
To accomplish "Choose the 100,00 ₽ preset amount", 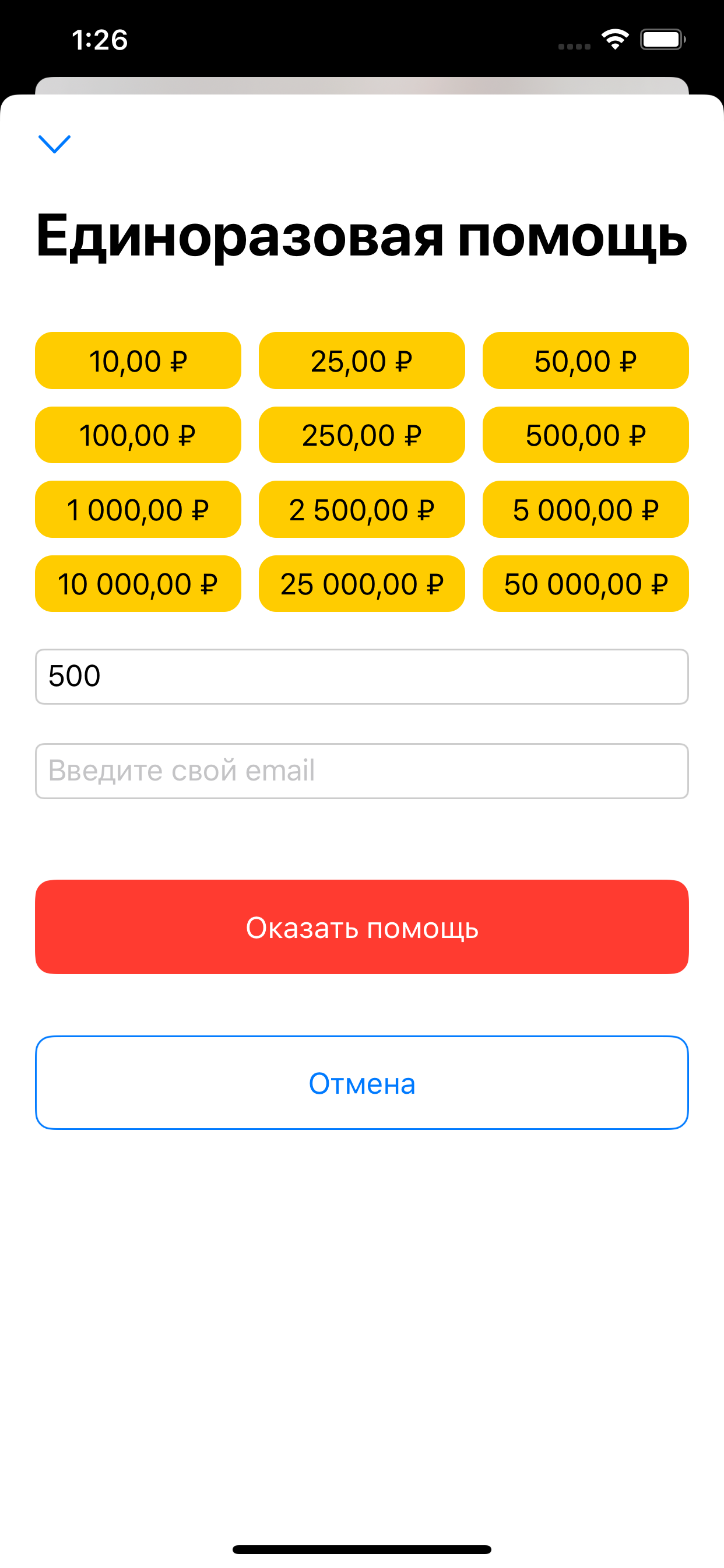I will tap(138, 435).
